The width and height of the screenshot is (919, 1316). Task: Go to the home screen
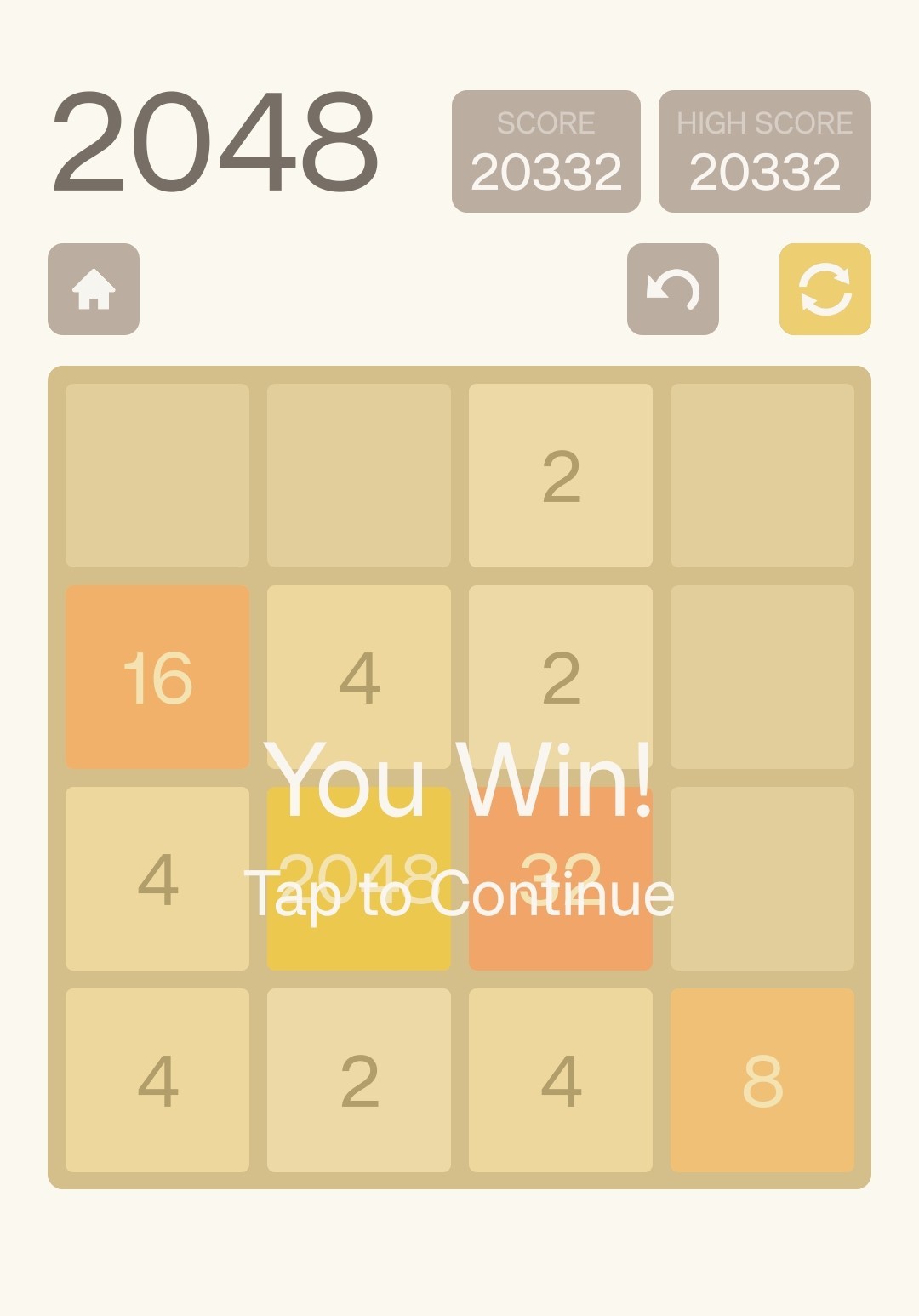94,289
